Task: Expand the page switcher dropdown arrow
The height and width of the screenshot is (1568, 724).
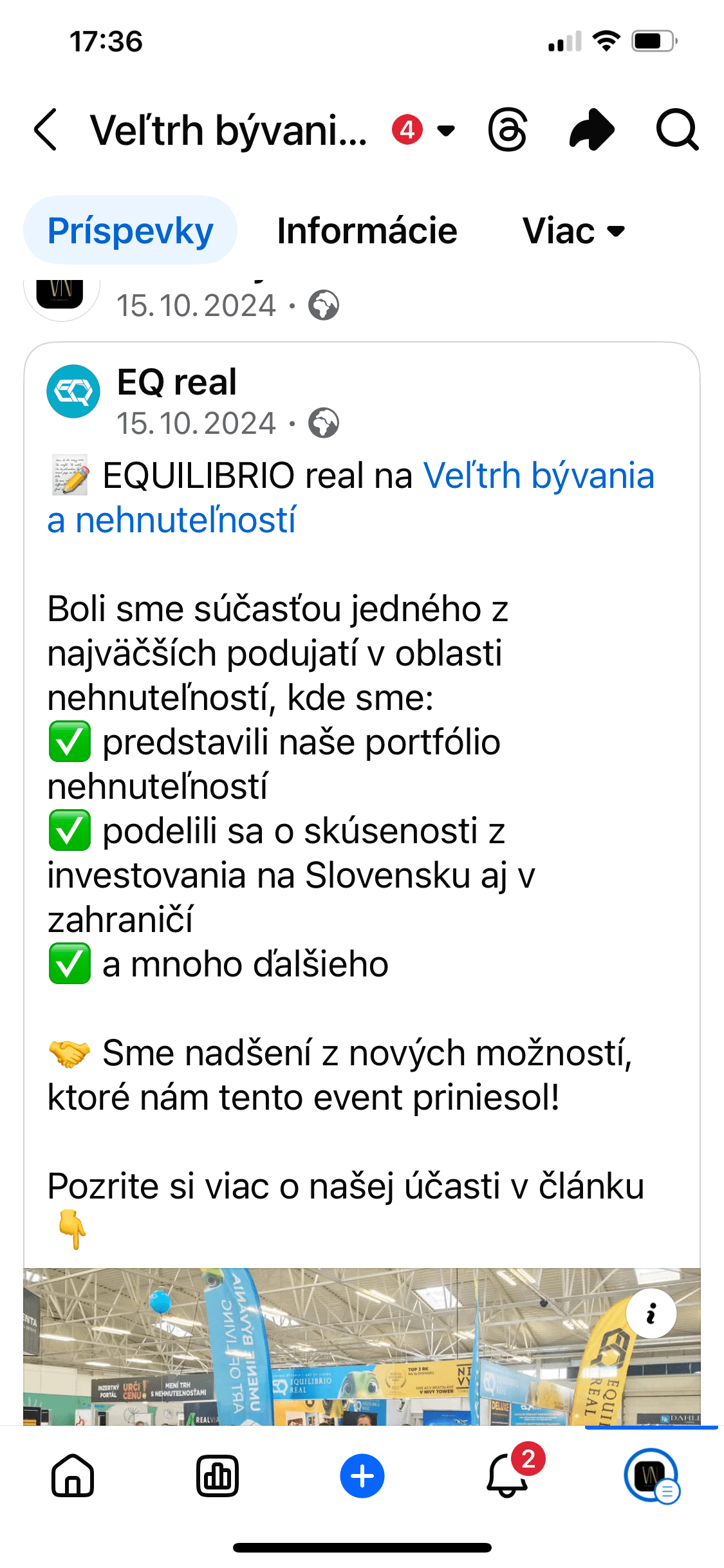Action: pyautogui.click(x=446, y=130)
